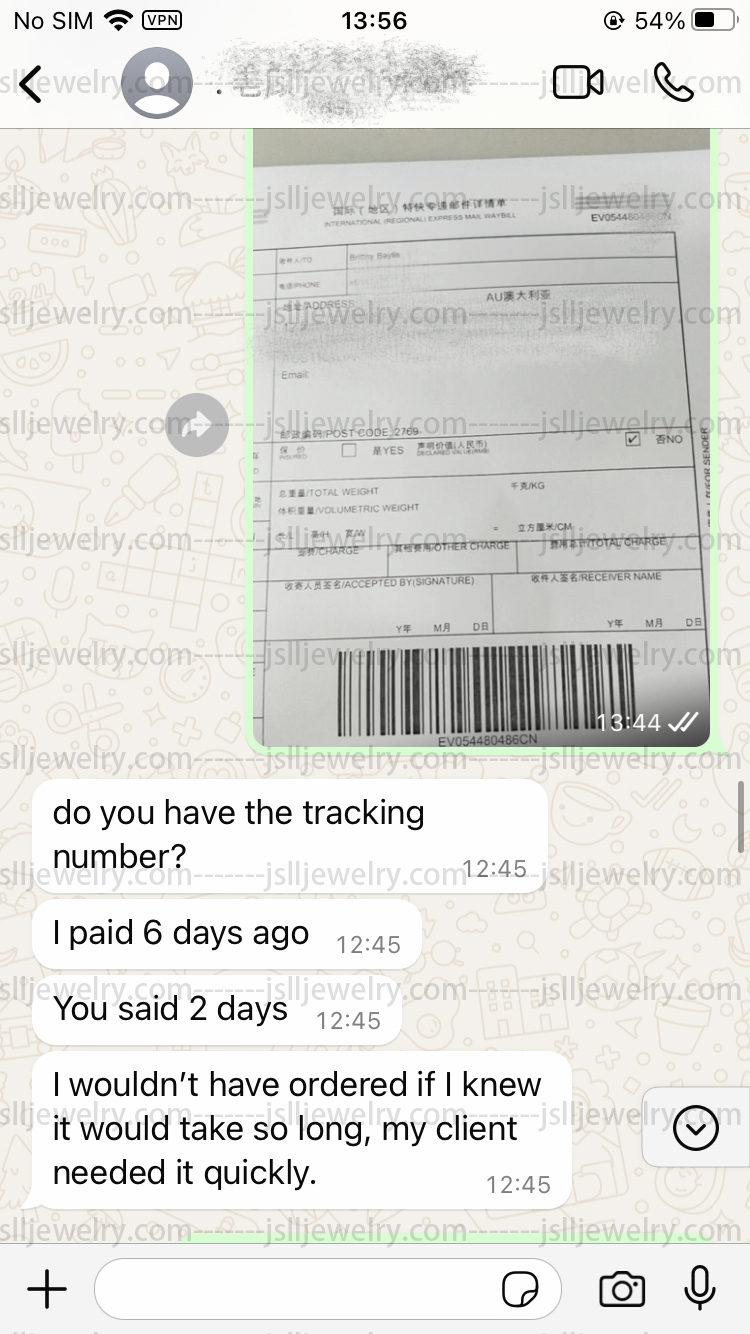Open the sticker picker

[520, 1290]
